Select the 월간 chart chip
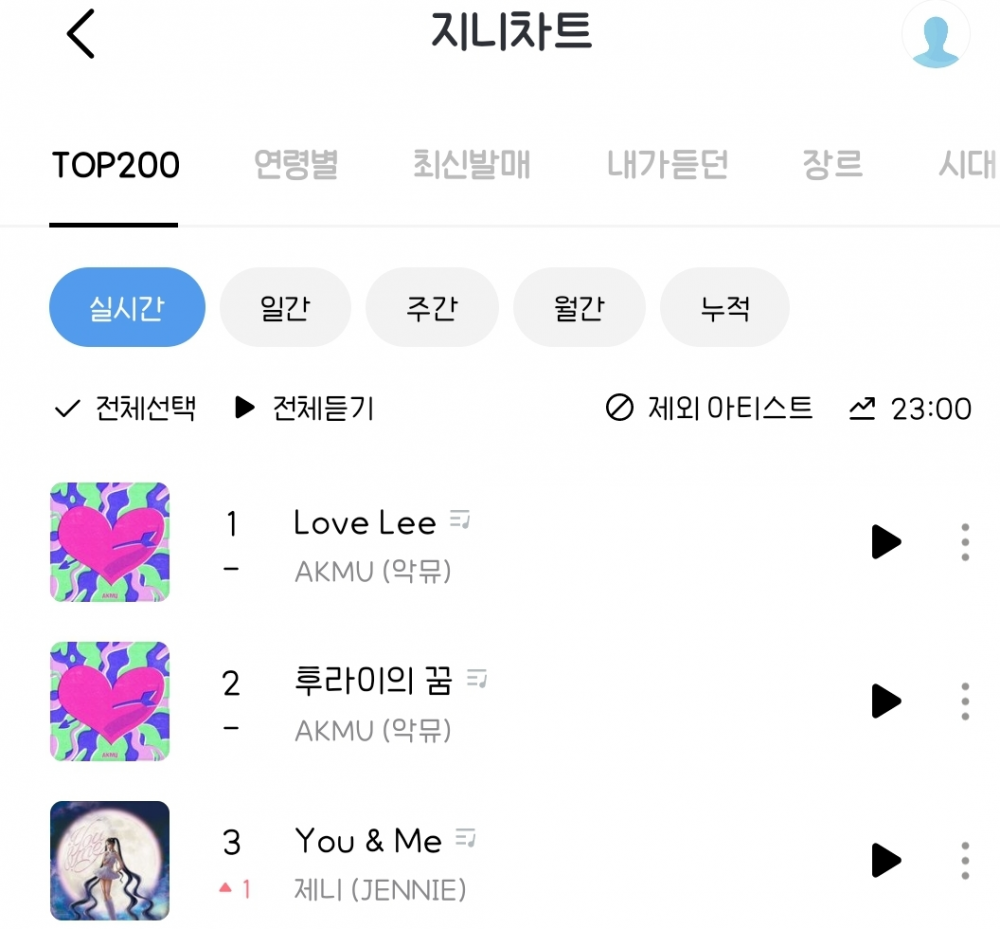Viewport: 1000px width, 929px height. coord(579,308)
